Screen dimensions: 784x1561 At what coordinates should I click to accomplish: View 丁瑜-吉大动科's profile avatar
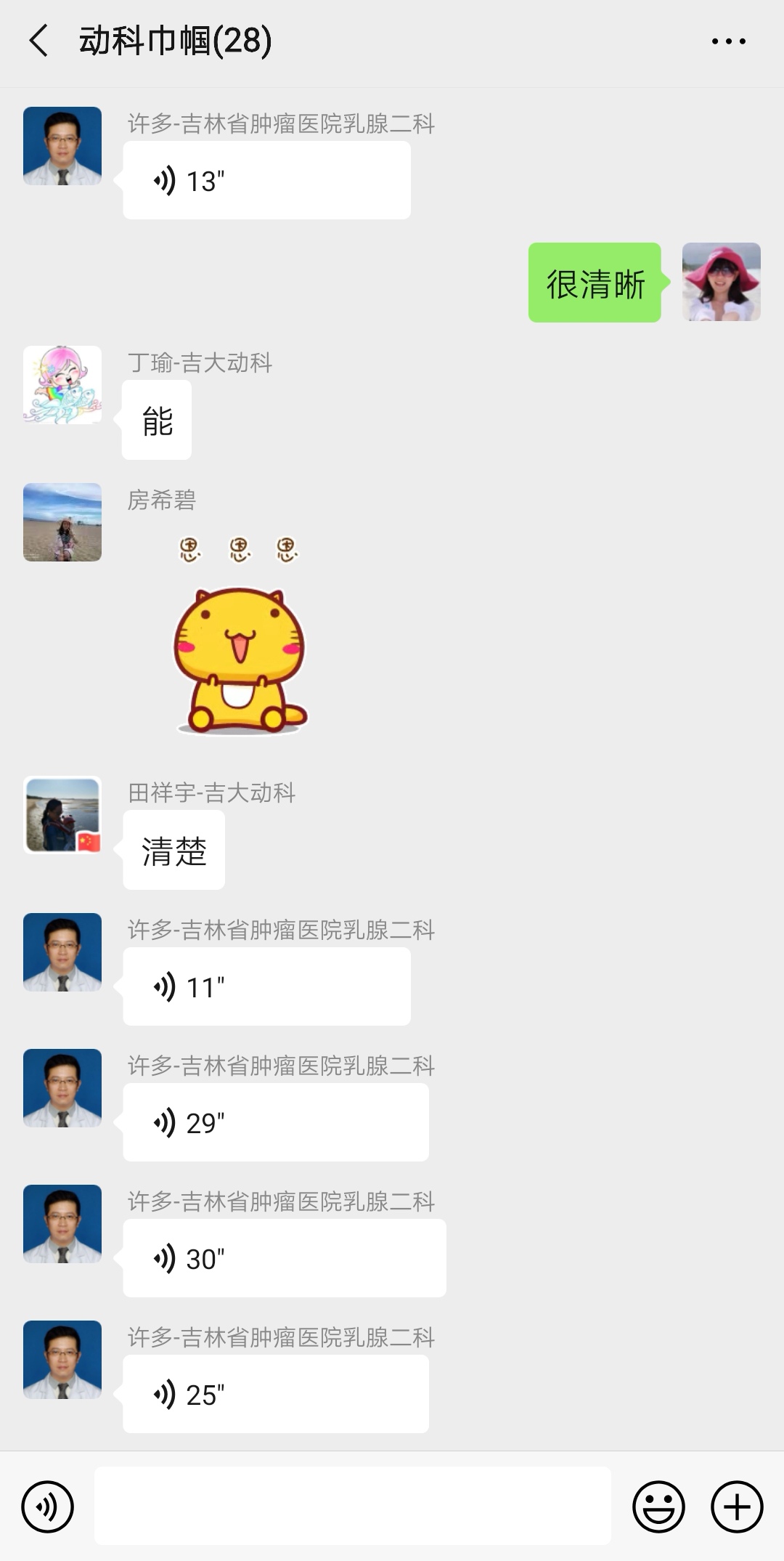(x=62, y=385)
